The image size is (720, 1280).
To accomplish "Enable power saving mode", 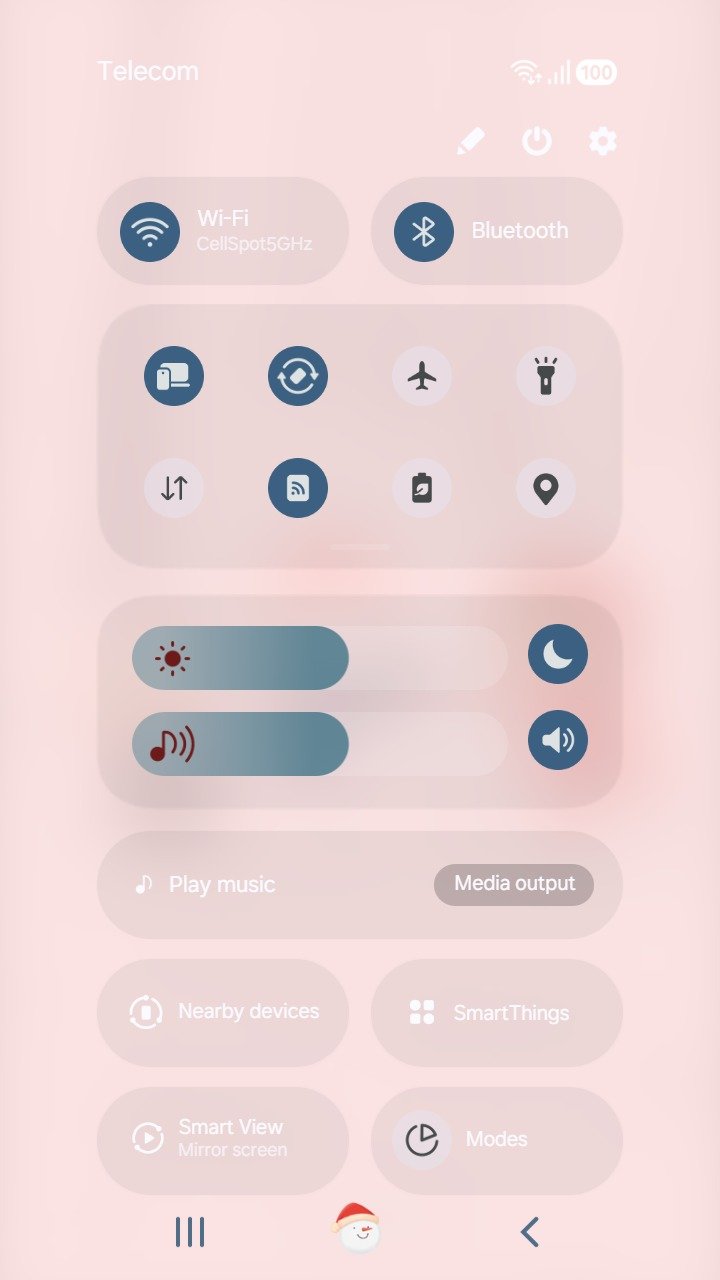I will click(422, 488).
